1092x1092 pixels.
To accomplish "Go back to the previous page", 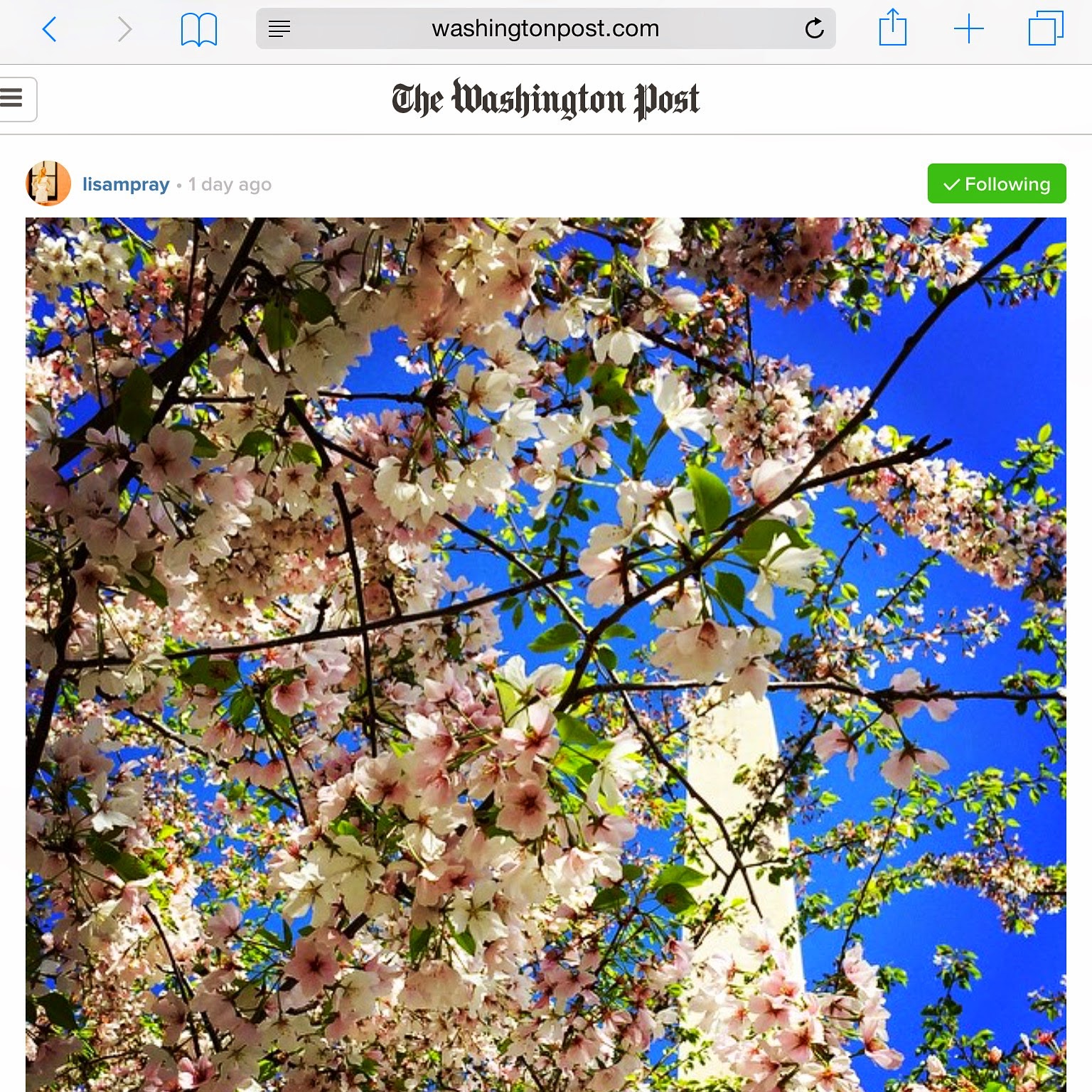I will [49, 30].
